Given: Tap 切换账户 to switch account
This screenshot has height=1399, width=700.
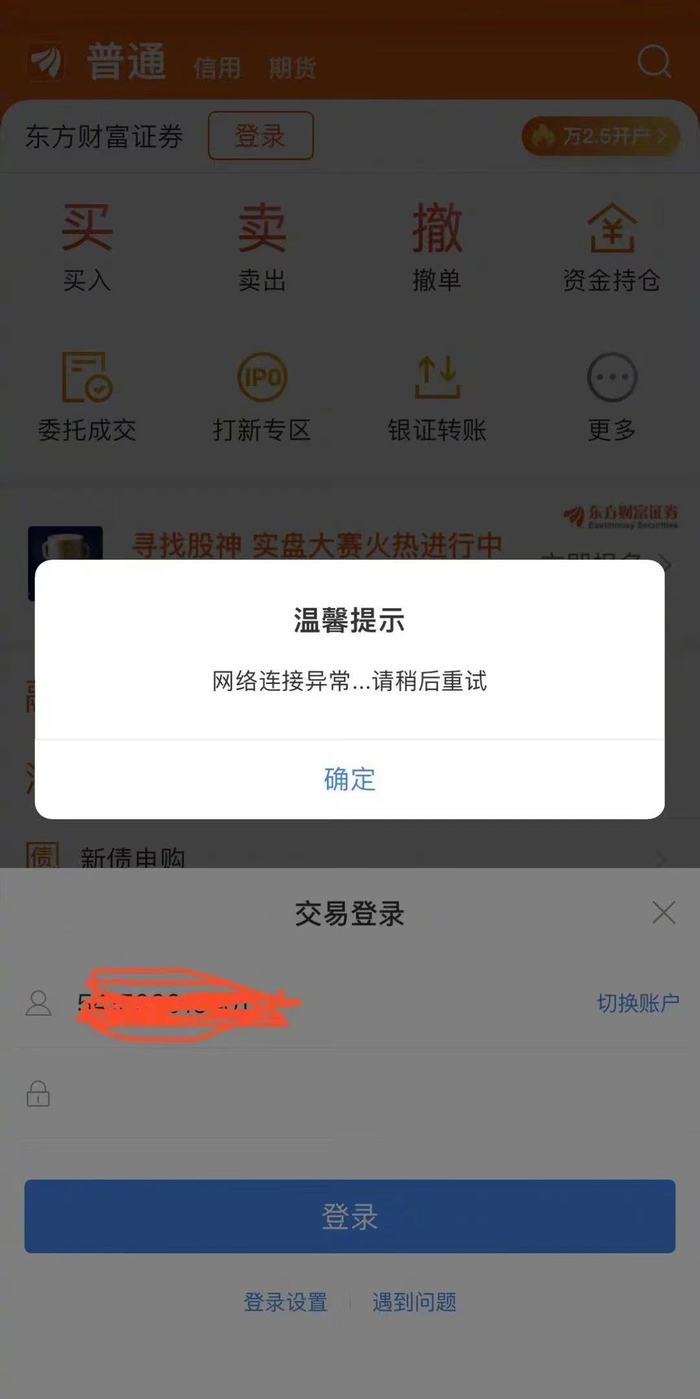Looking at the screenshot, I should (x=638, y=1003).
